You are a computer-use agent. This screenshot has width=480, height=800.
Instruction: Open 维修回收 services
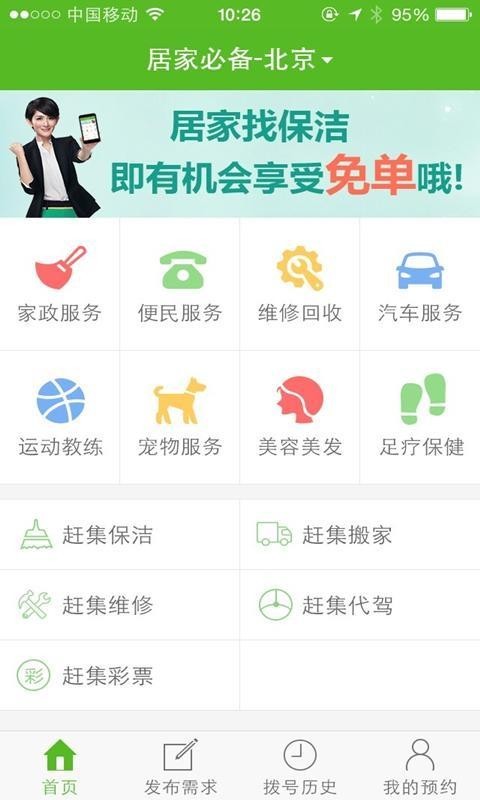point(299,284)
